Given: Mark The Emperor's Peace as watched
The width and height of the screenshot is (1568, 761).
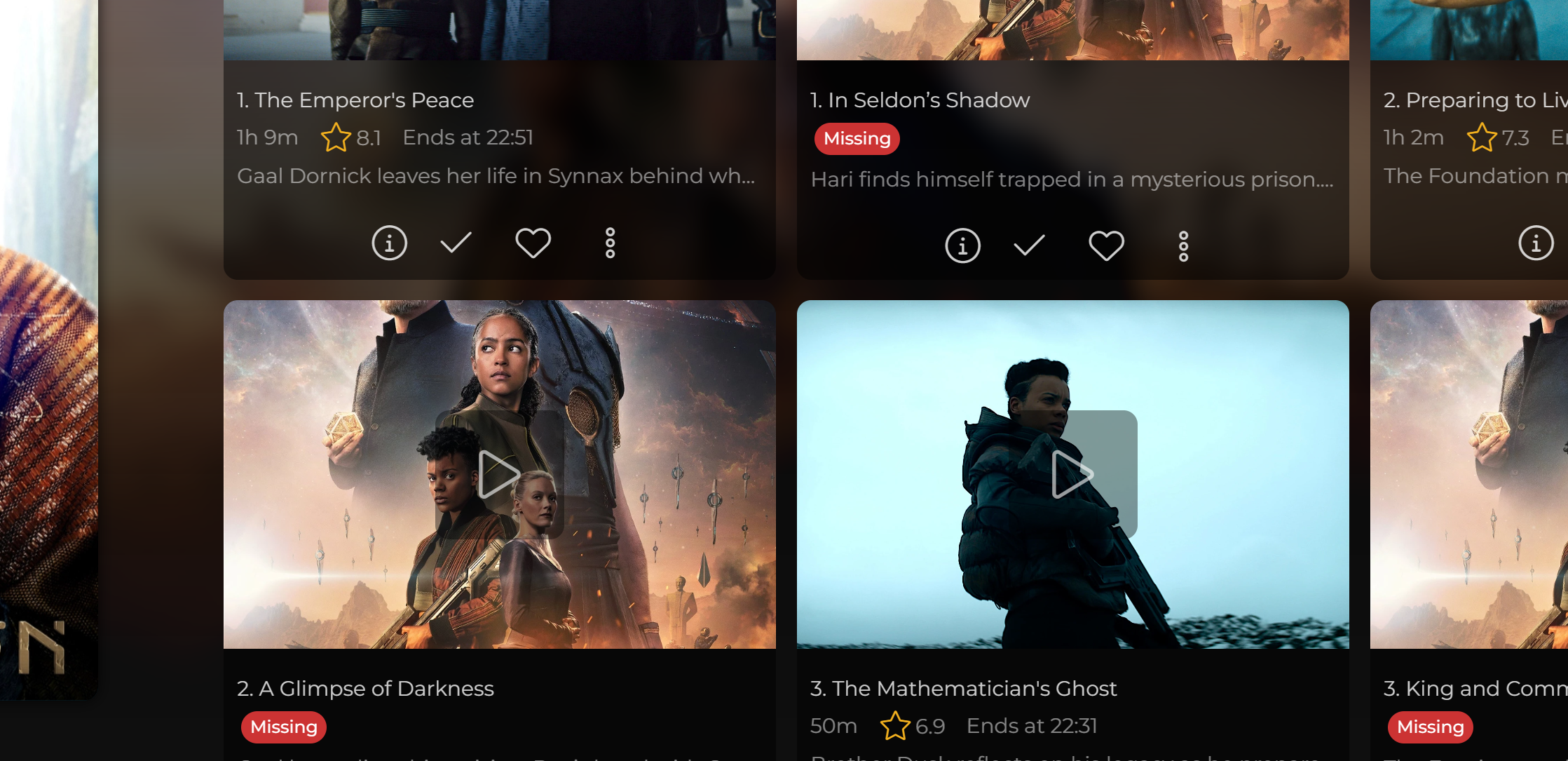Looking at the screenshot, I should tap(456, 243).
